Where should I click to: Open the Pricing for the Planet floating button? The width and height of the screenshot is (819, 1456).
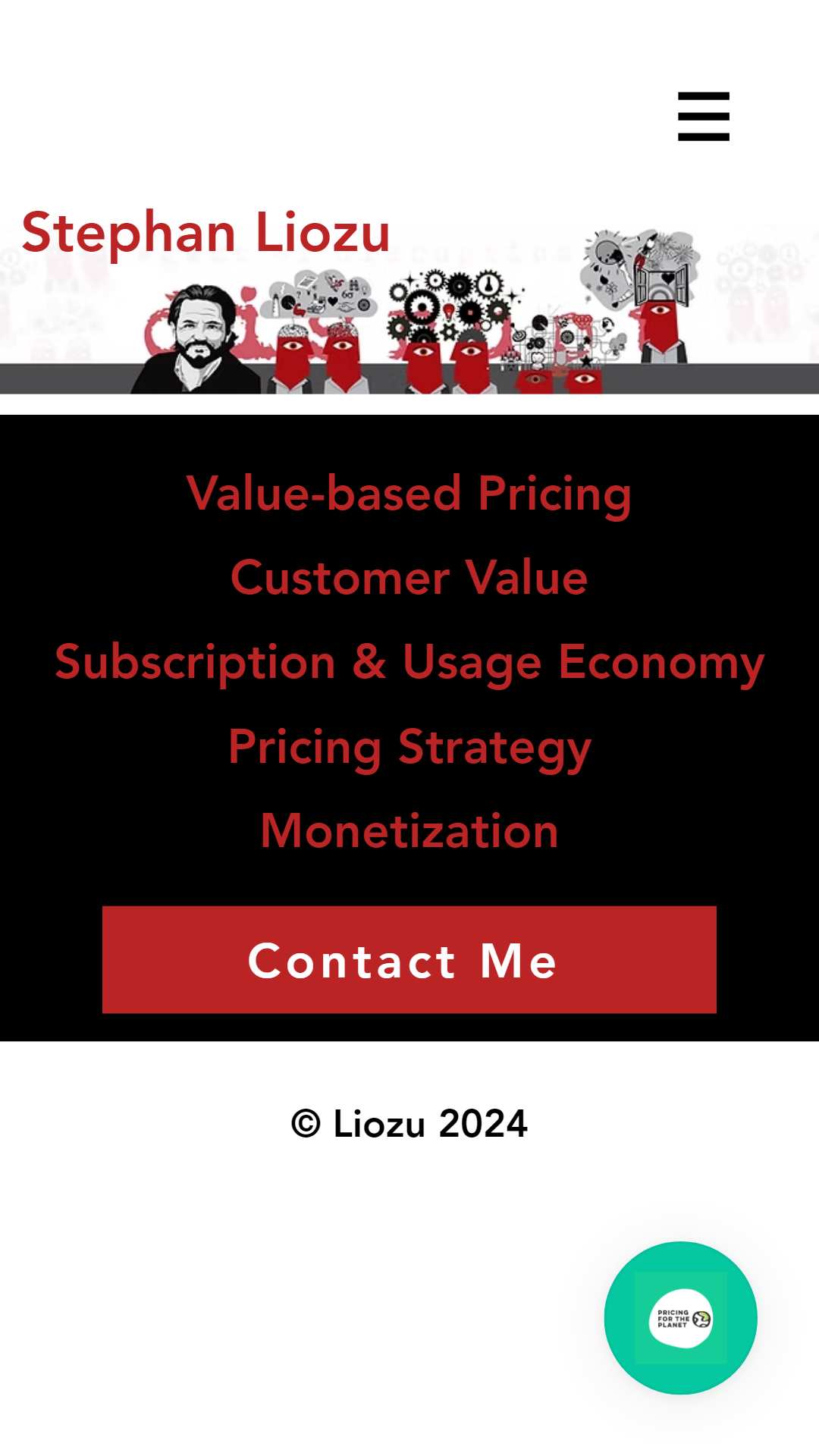point(680,1318)
